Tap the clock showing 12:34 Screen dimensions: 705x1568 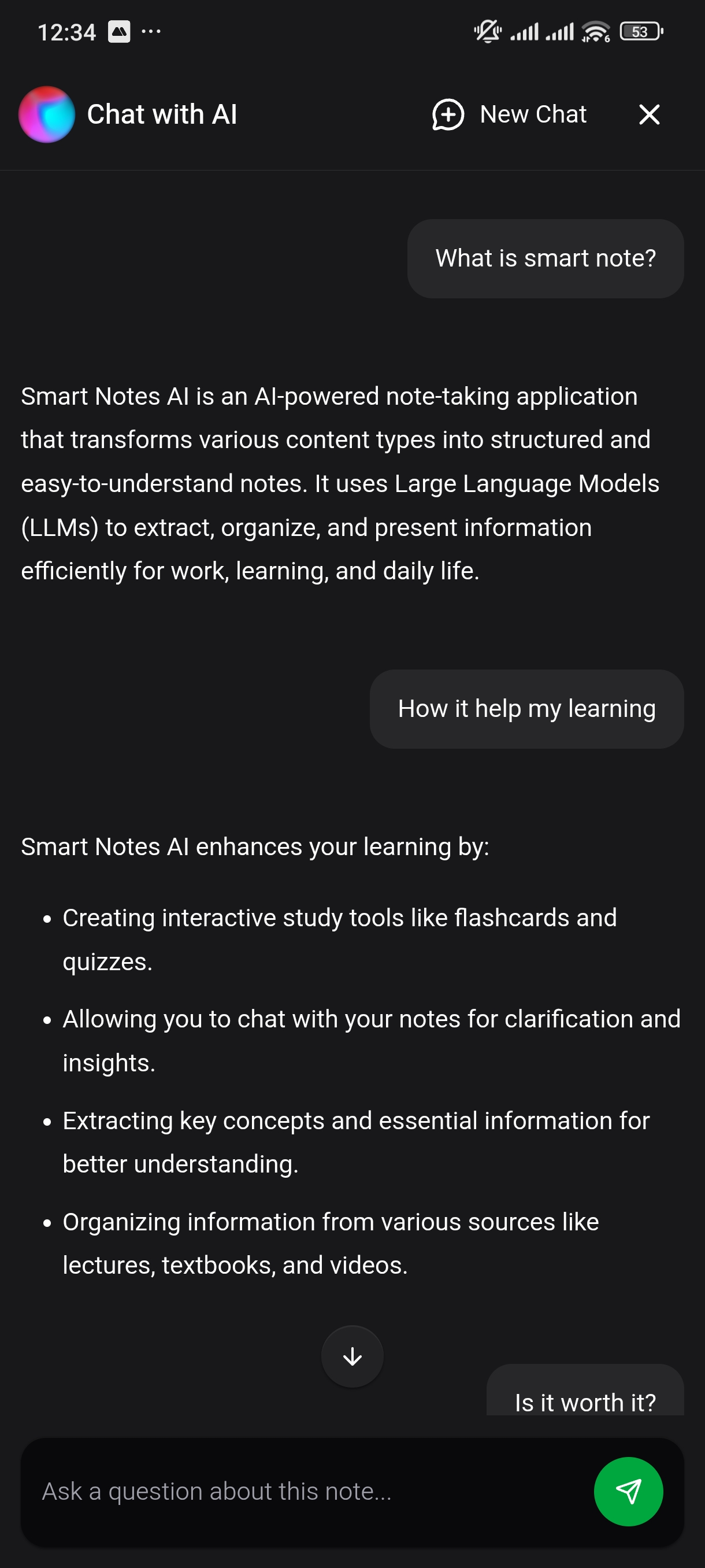coord(67,32)
